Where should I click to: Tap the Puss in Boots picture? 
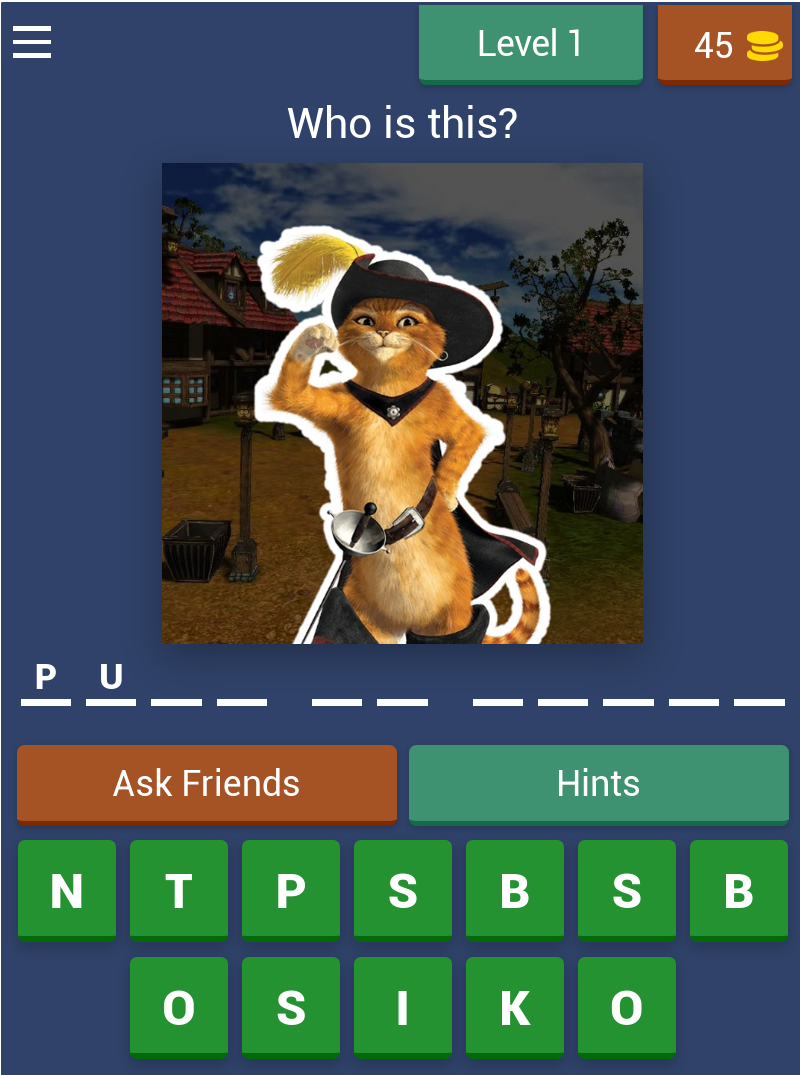(403, 402)
